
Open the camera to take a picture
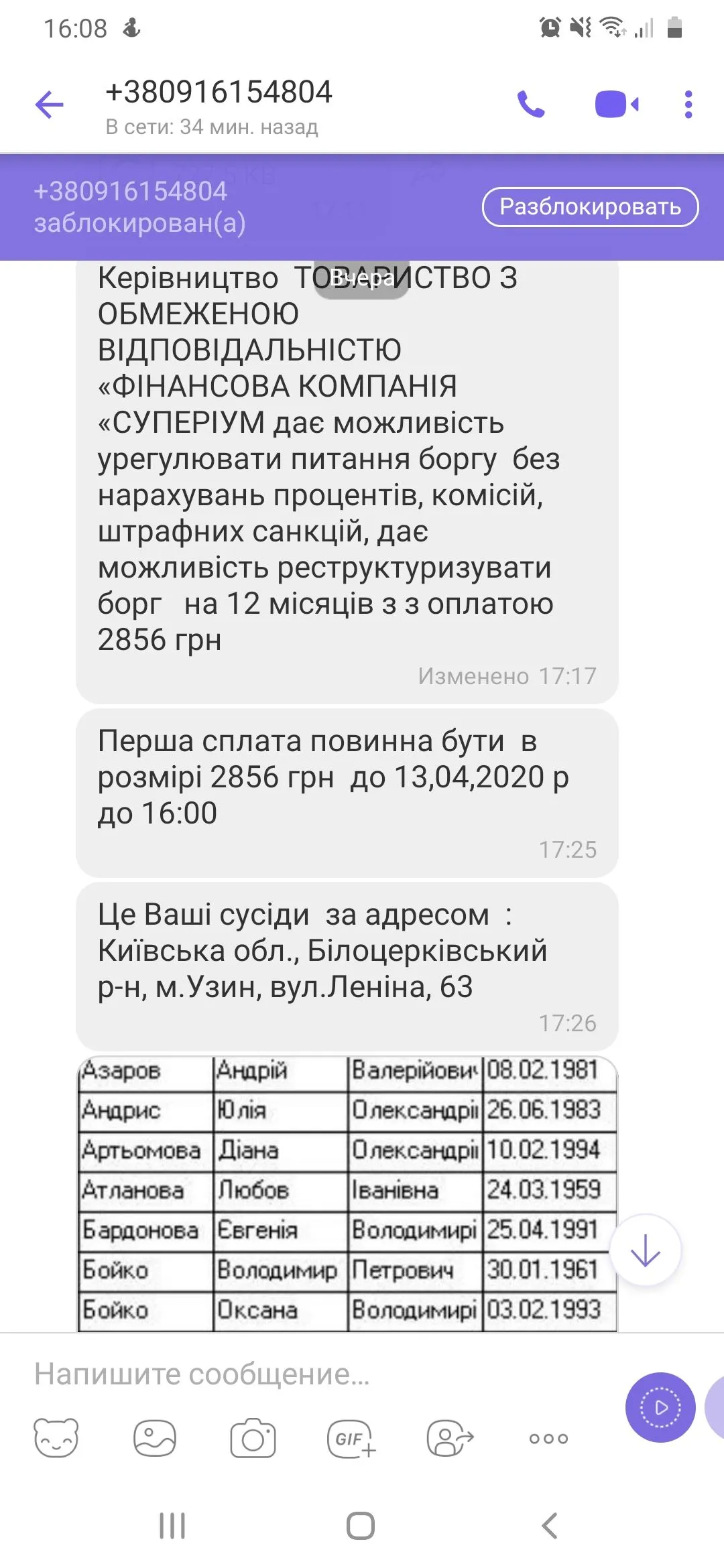click(x=253, y=1438)
